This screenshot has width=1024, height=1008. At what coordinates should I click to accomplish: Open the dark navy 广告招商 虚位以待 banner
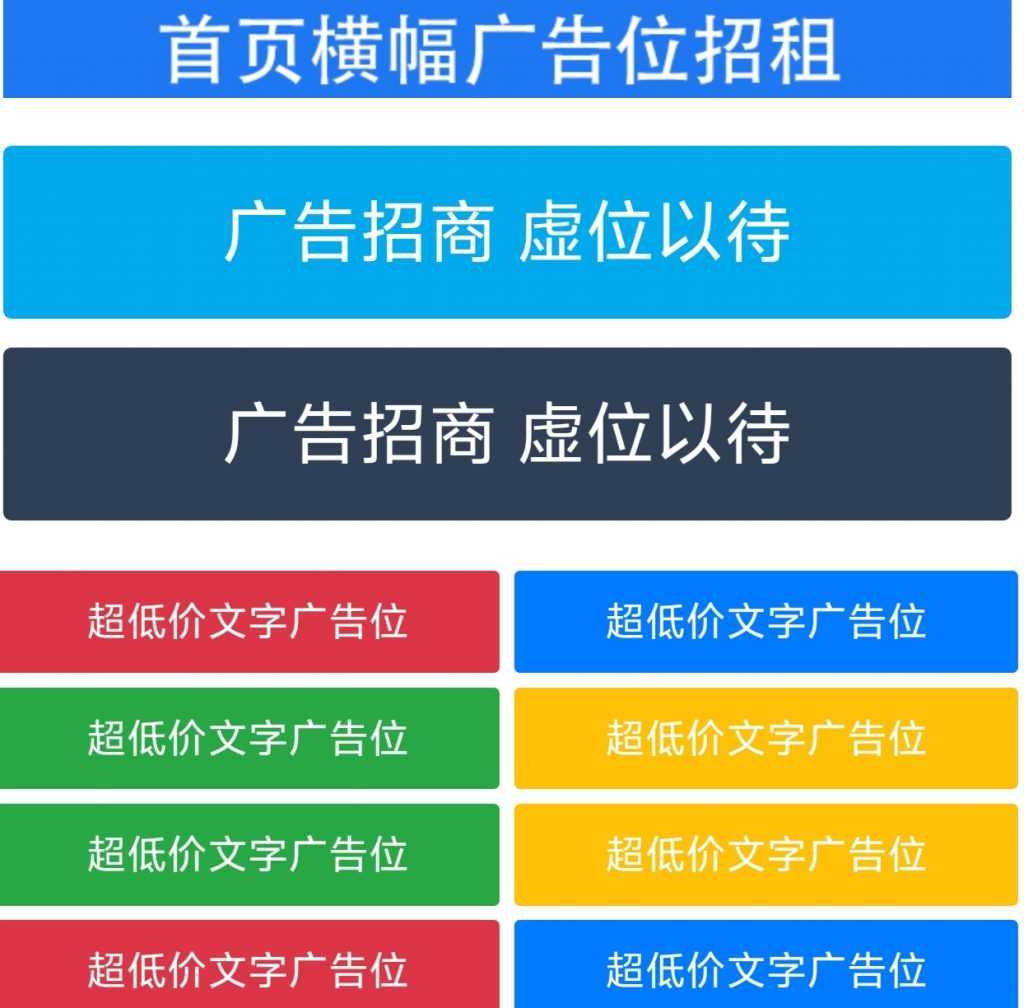pos(507,433)
